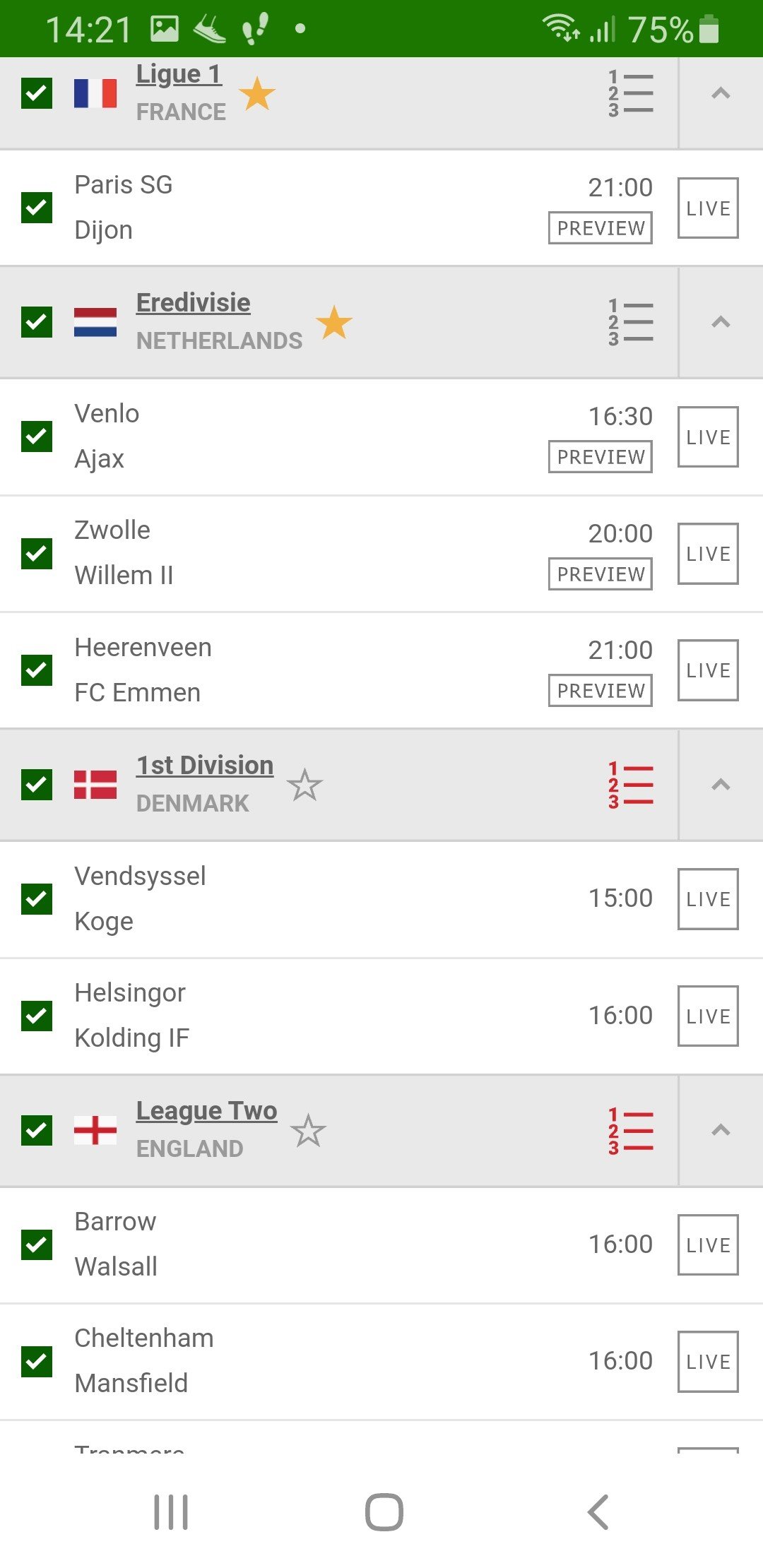763x1568 pixels.
Task: Show Denmark 1st Division standings
Action: pyautogui.click(x=630, y=785)
